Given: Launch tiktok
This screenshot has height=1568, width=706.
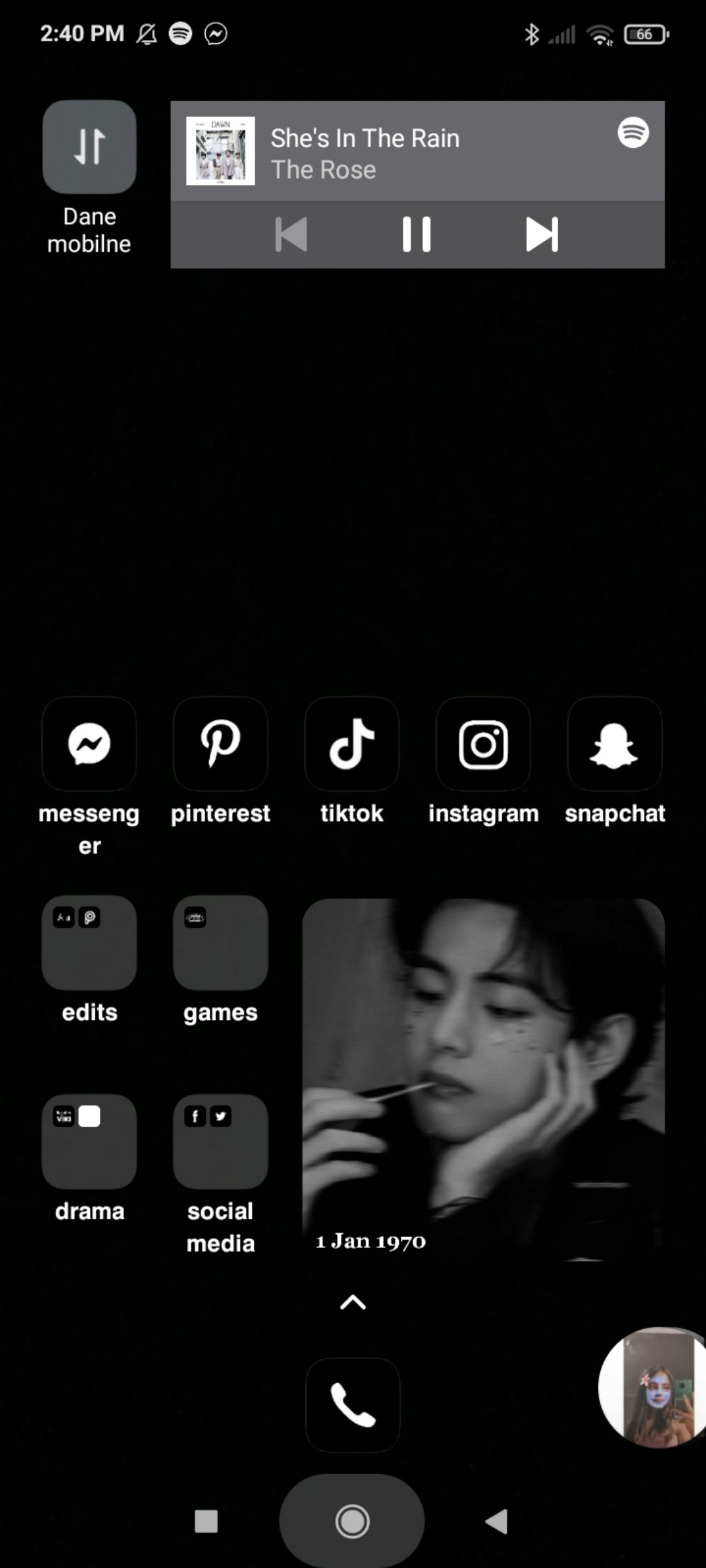Looking at the screenshot, I should (x=352, y=744).
